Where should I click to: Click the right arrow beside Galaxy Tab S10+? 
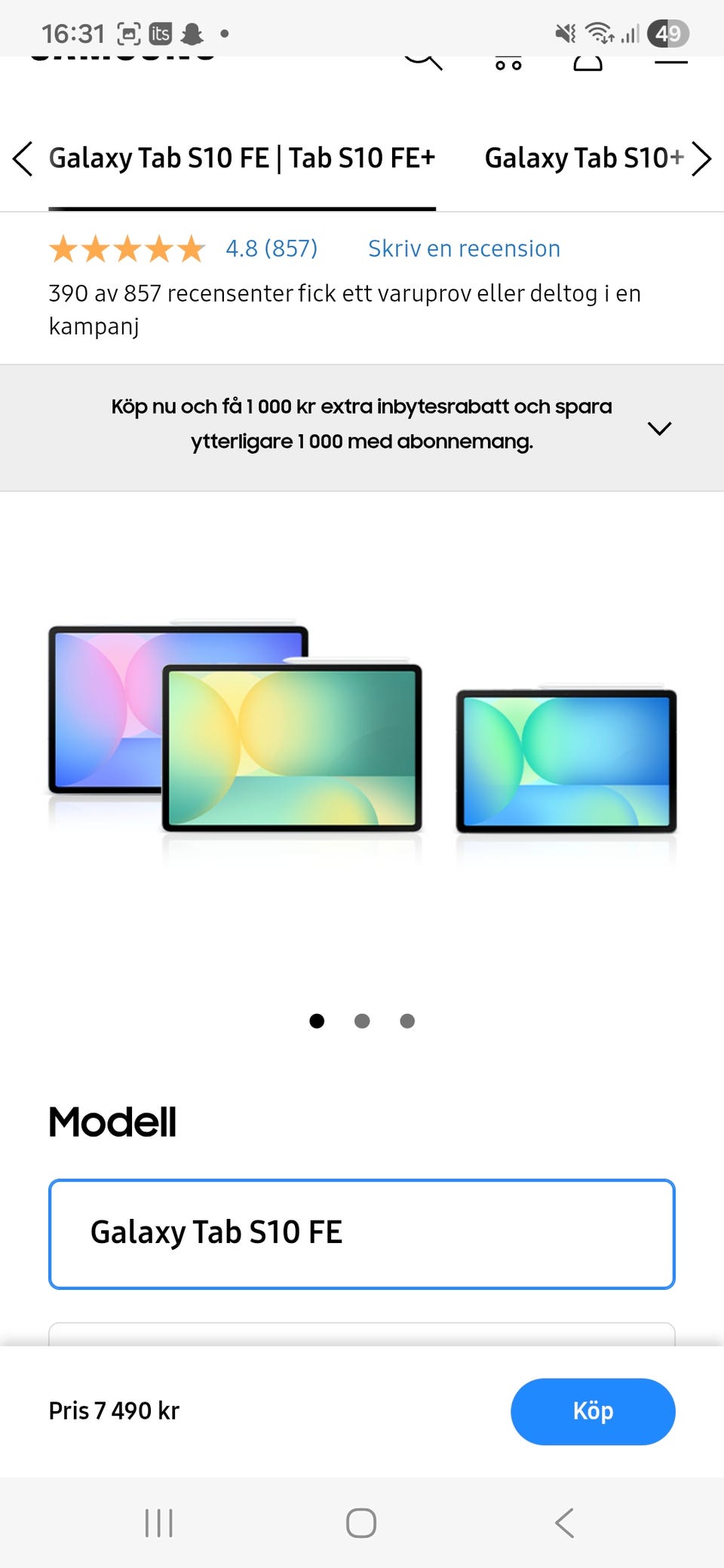[x=704, y=159]
